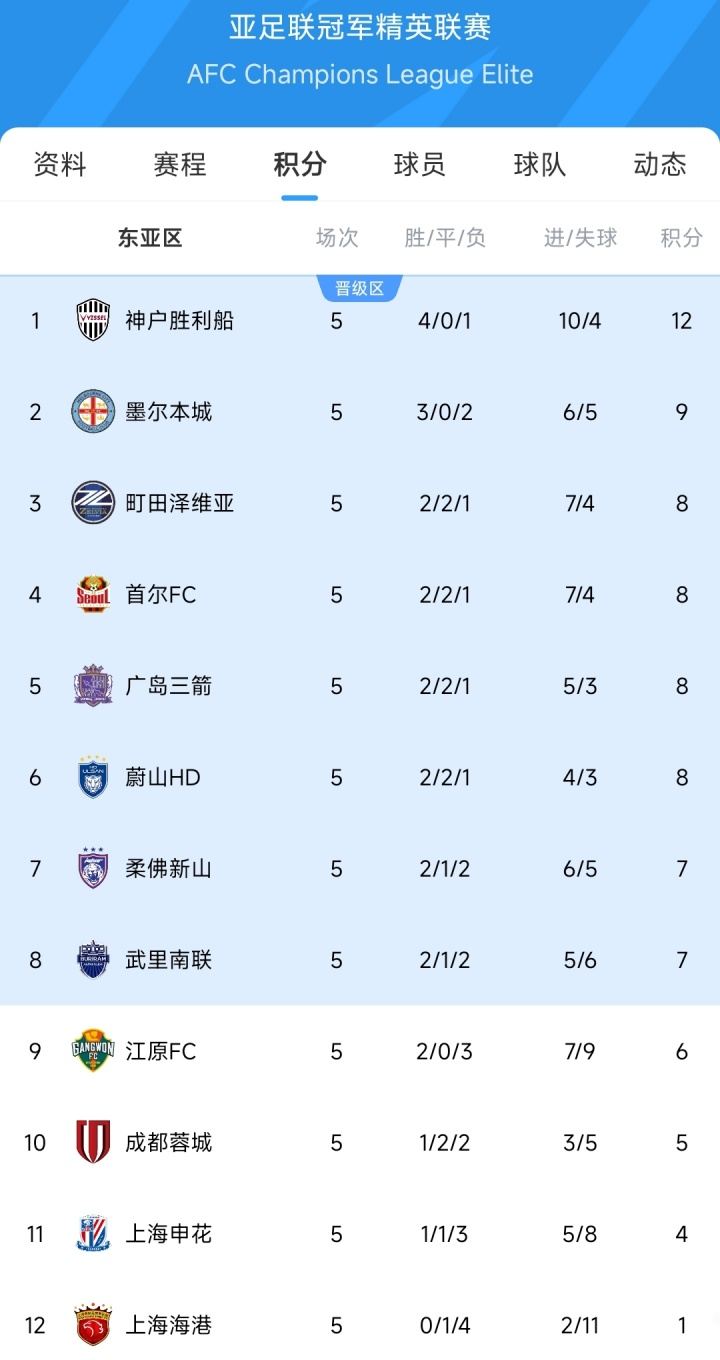
Task: Switch to the 资料 tab
Action: click(x=60, y=164)
